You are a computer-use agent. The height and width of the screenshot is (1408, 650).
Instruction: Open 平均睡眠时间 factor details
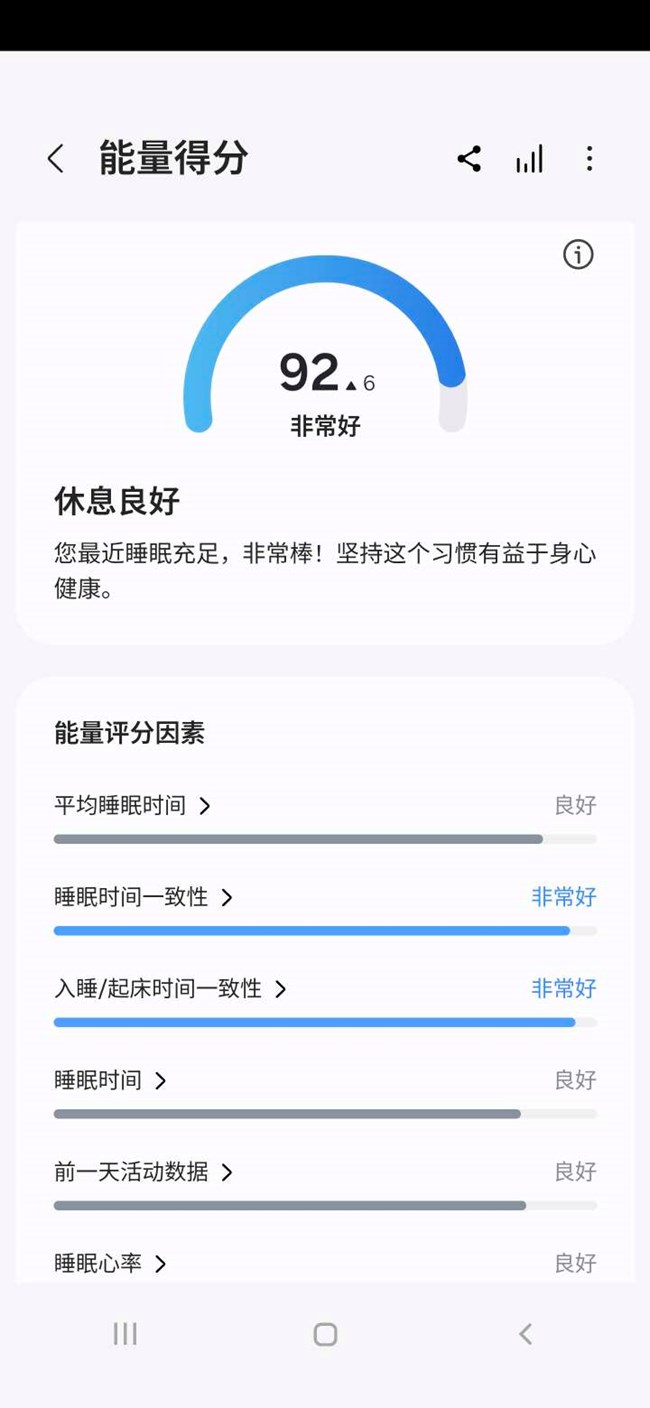(x=132, y=806)
